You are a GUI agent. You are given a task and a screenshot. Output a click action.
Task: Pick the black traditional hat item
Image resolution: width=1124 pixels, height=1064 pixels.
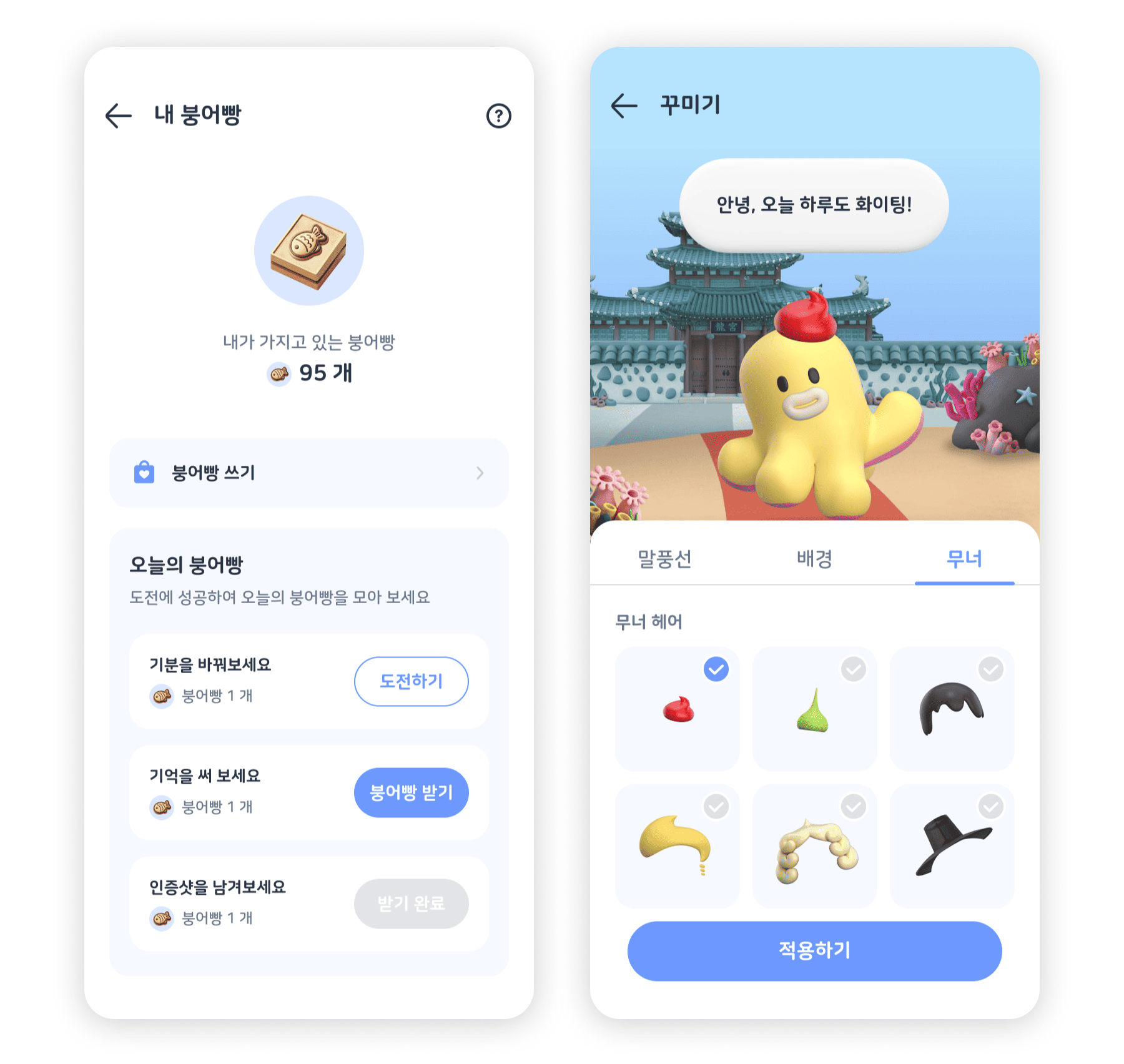(x=952, y=847)
